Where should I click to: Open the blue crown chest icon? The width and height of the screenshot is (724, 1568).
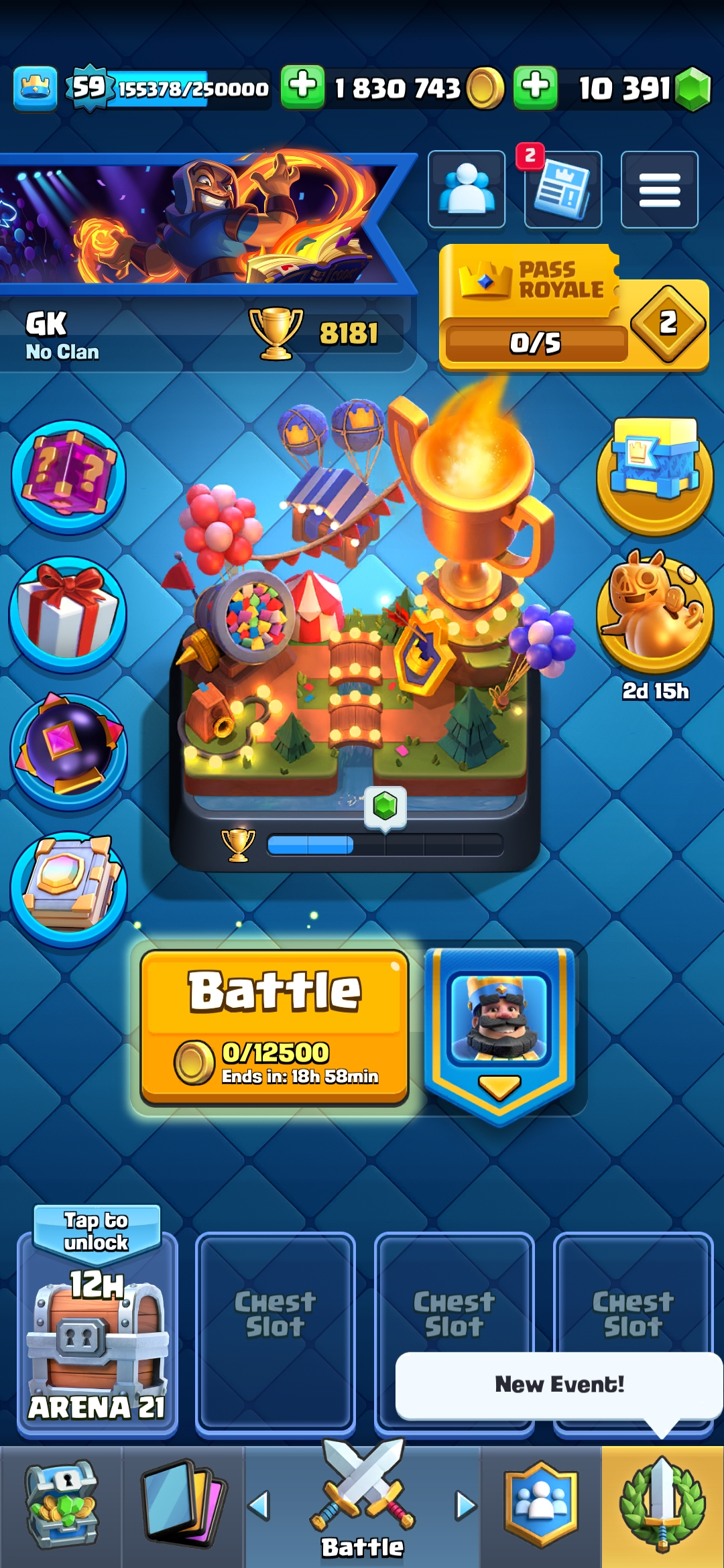(x=655, y=472)
